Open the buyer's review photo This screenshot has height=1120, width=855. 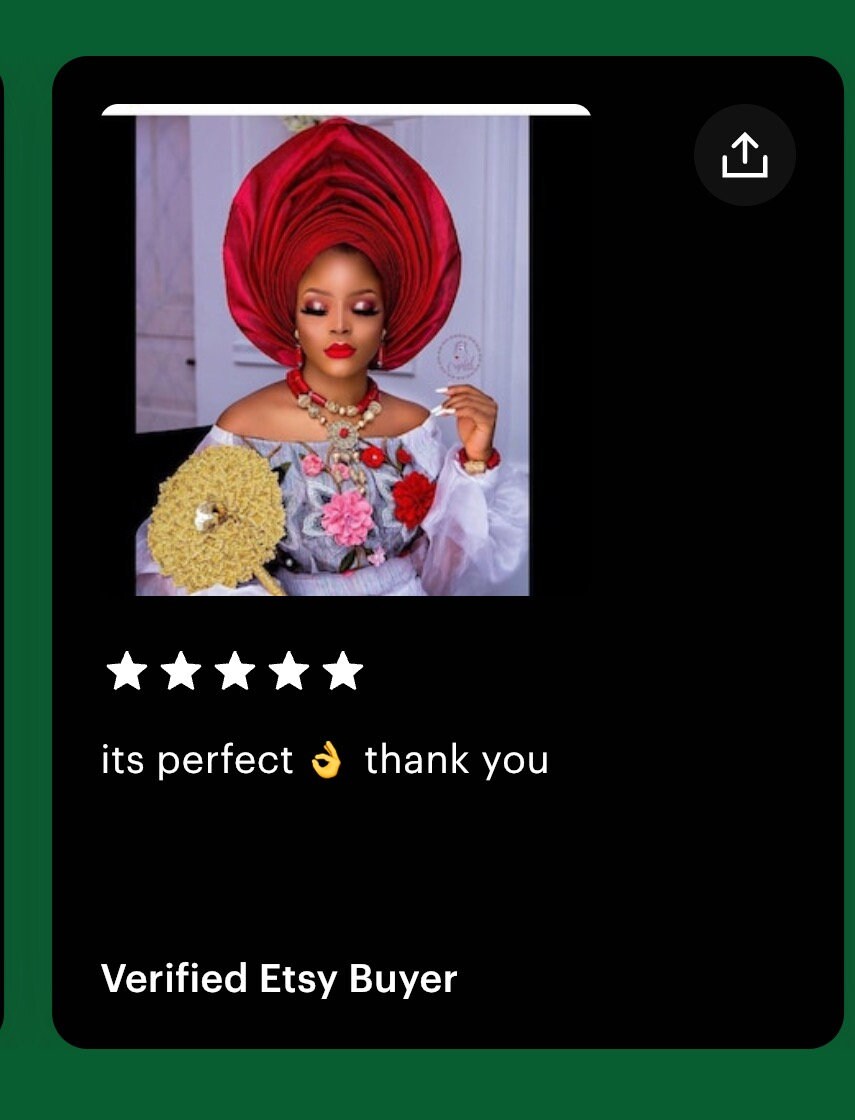point(333,355)
